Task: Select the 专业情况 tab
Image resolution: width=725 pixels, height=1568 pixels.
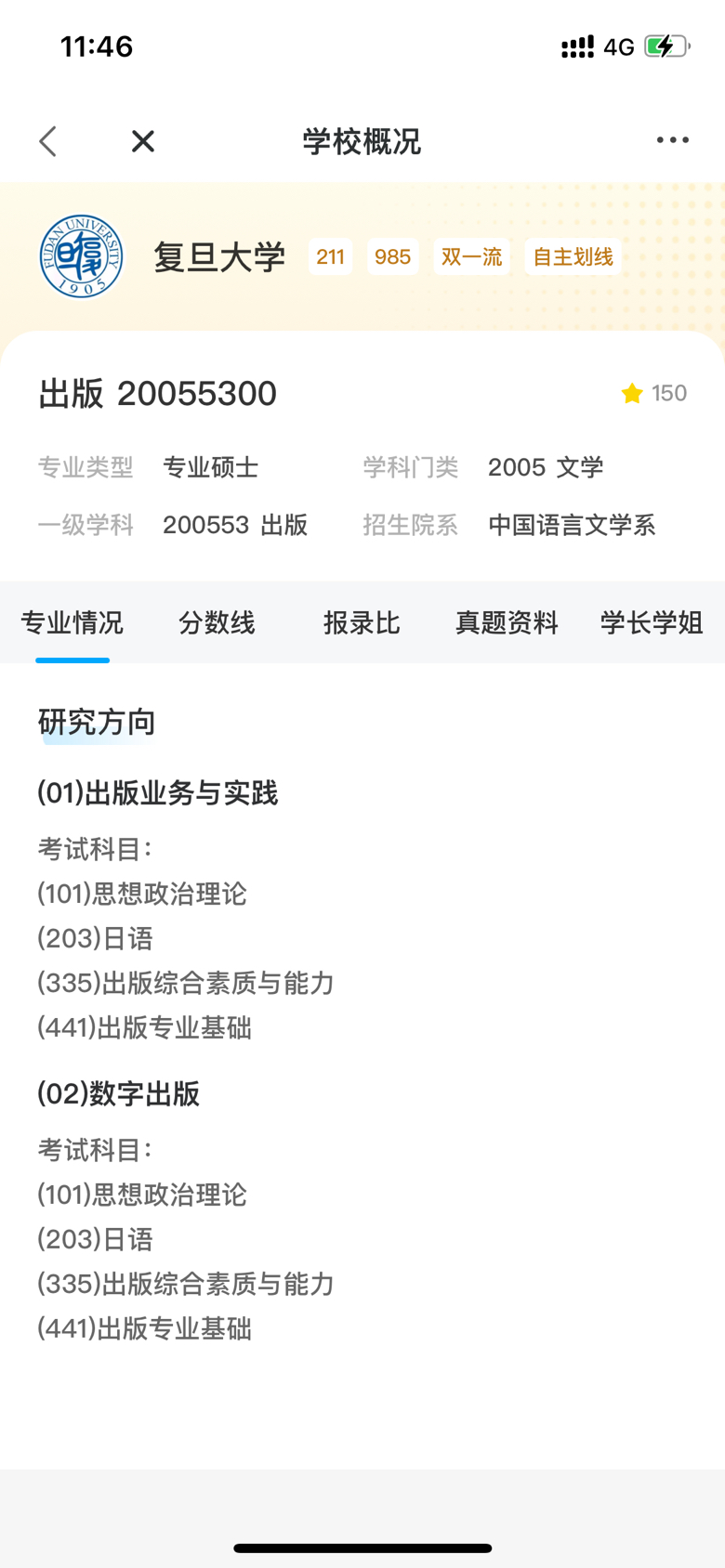Action: click(x=72, y=622)
